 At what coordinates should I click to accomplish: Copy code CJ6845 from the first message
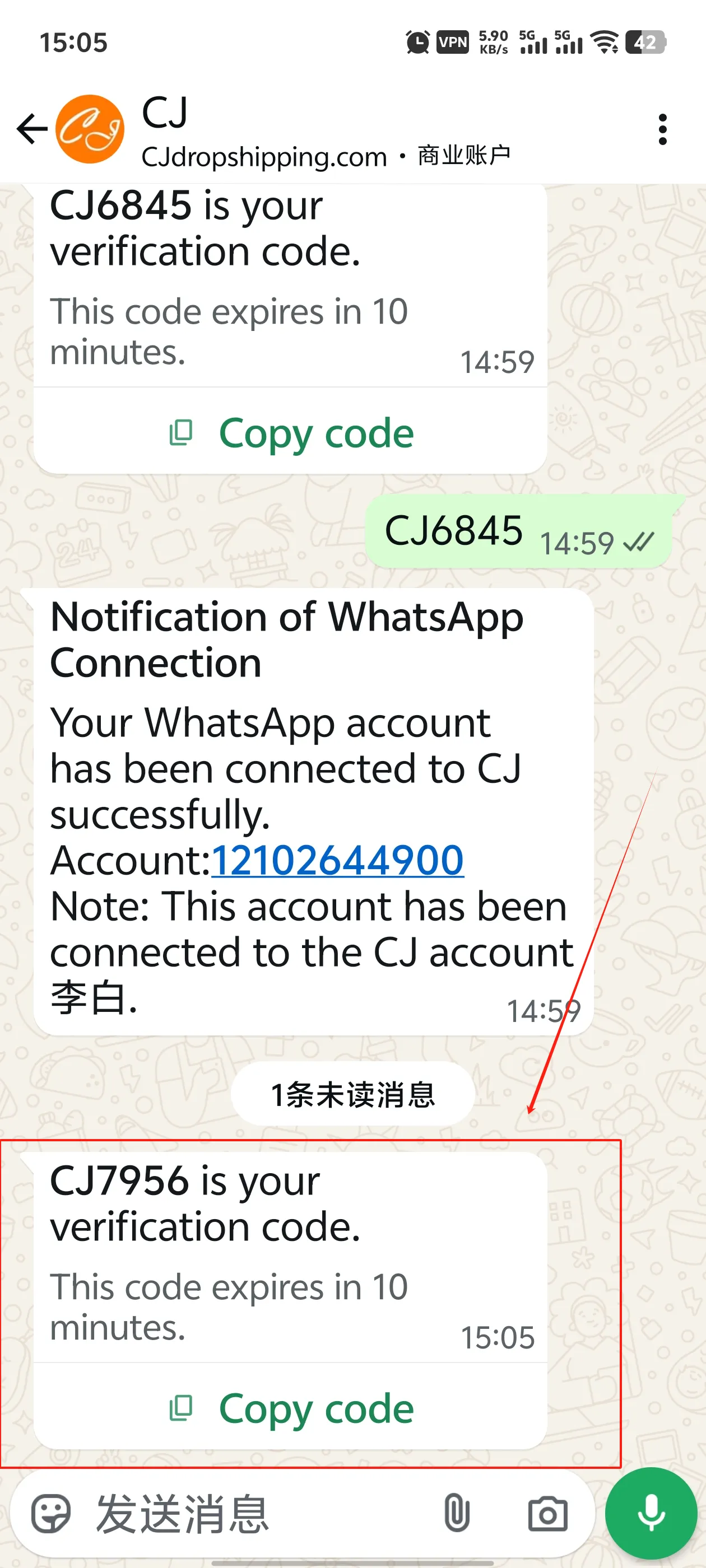click(x=291, y=433)
